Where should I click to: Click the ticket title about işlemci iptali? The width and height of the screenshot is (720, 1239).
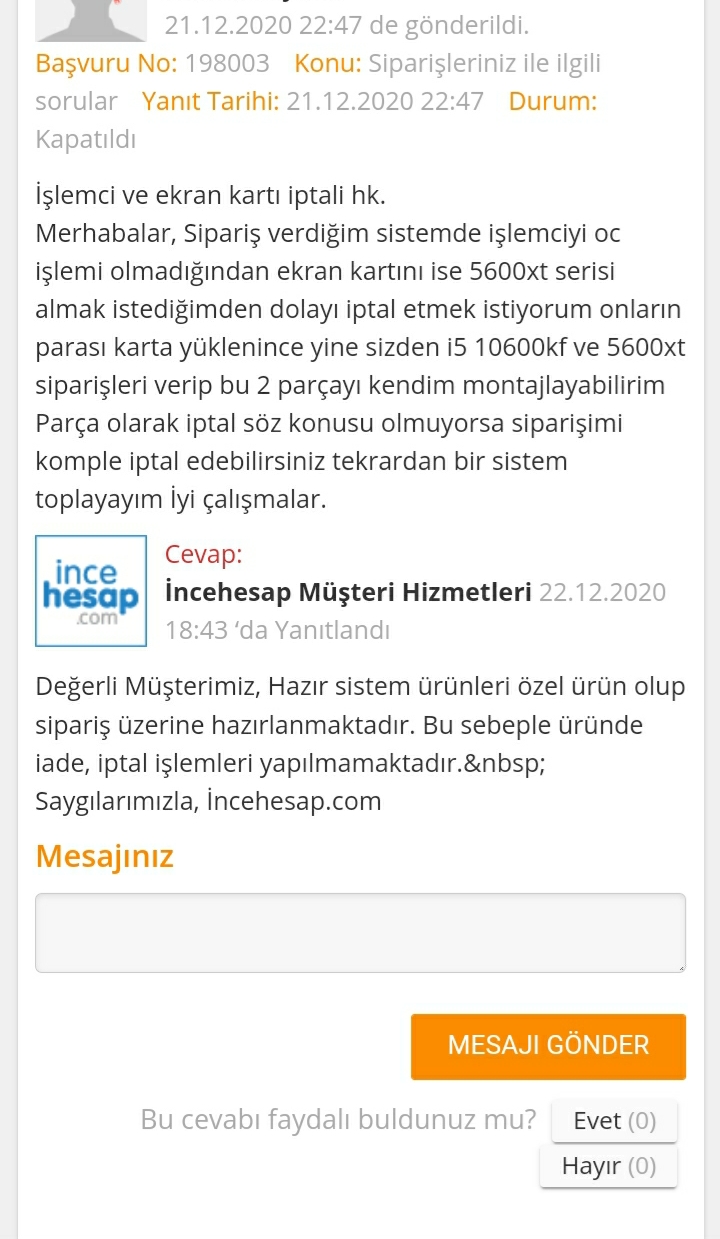coord(210,194)
